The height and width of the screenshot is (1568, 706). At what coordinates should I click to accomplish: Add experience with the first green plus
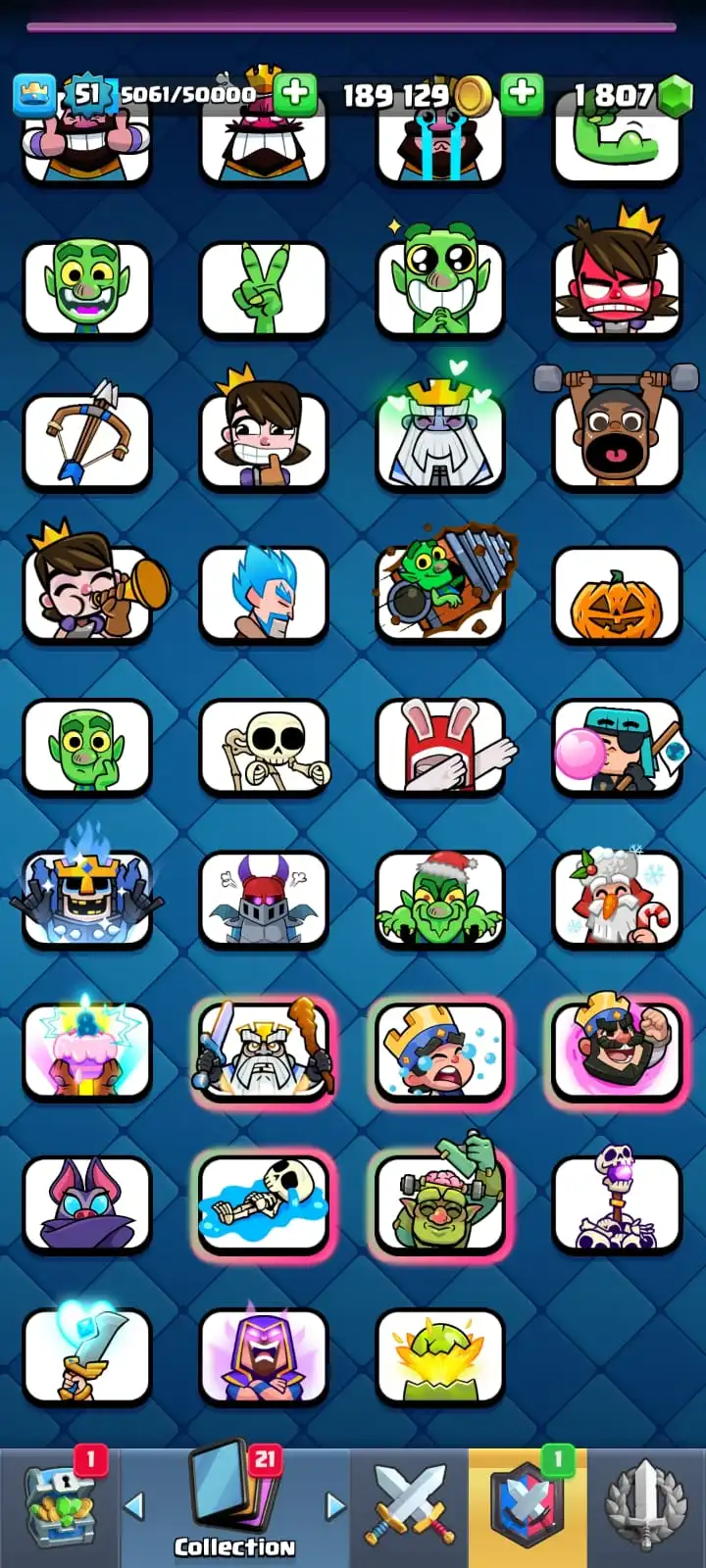[x=293, y=94]
